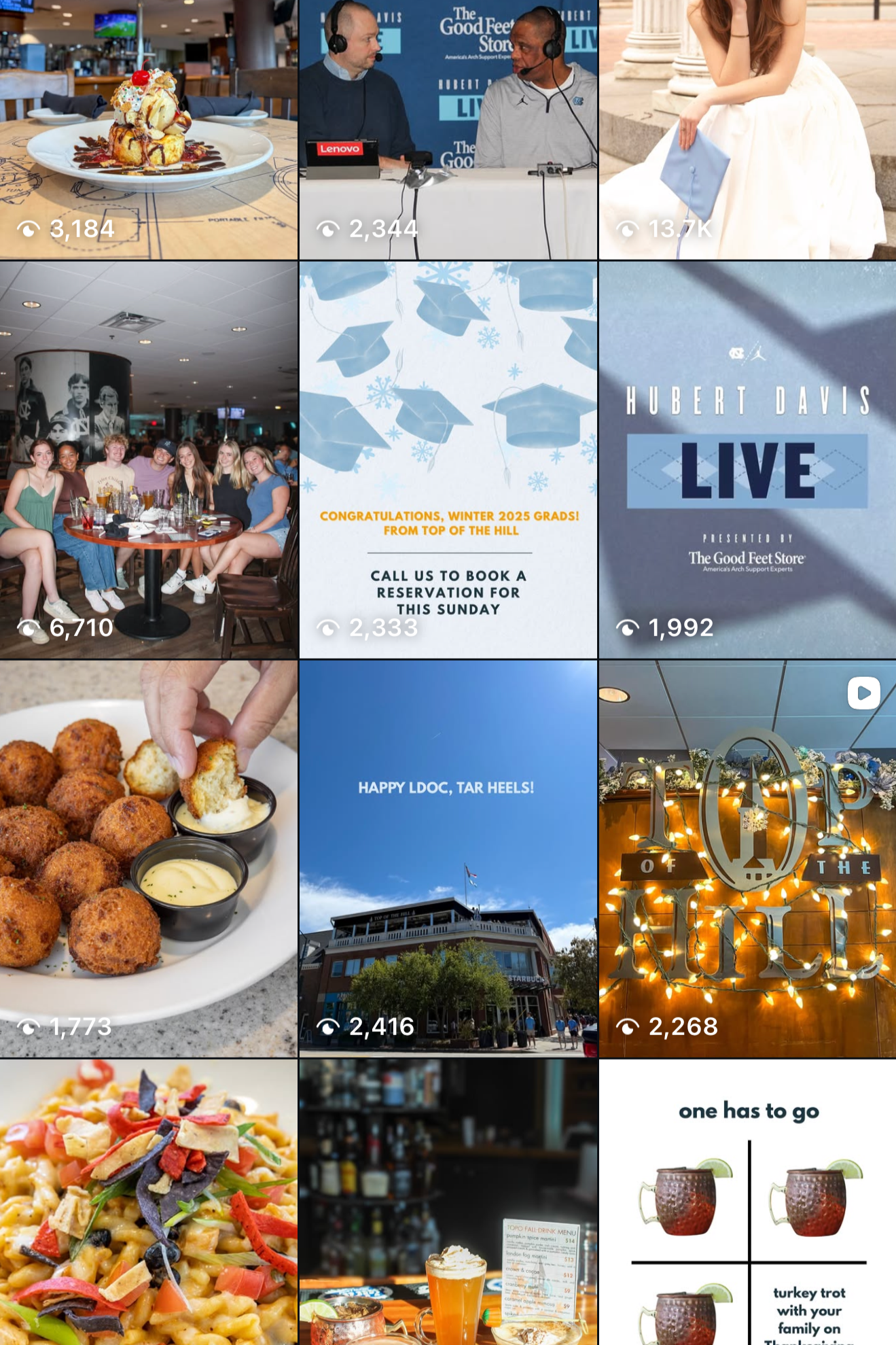Open the mac and cheese dish post
This screenshot has width=896, height=1345.
[x=148, y=1202]
